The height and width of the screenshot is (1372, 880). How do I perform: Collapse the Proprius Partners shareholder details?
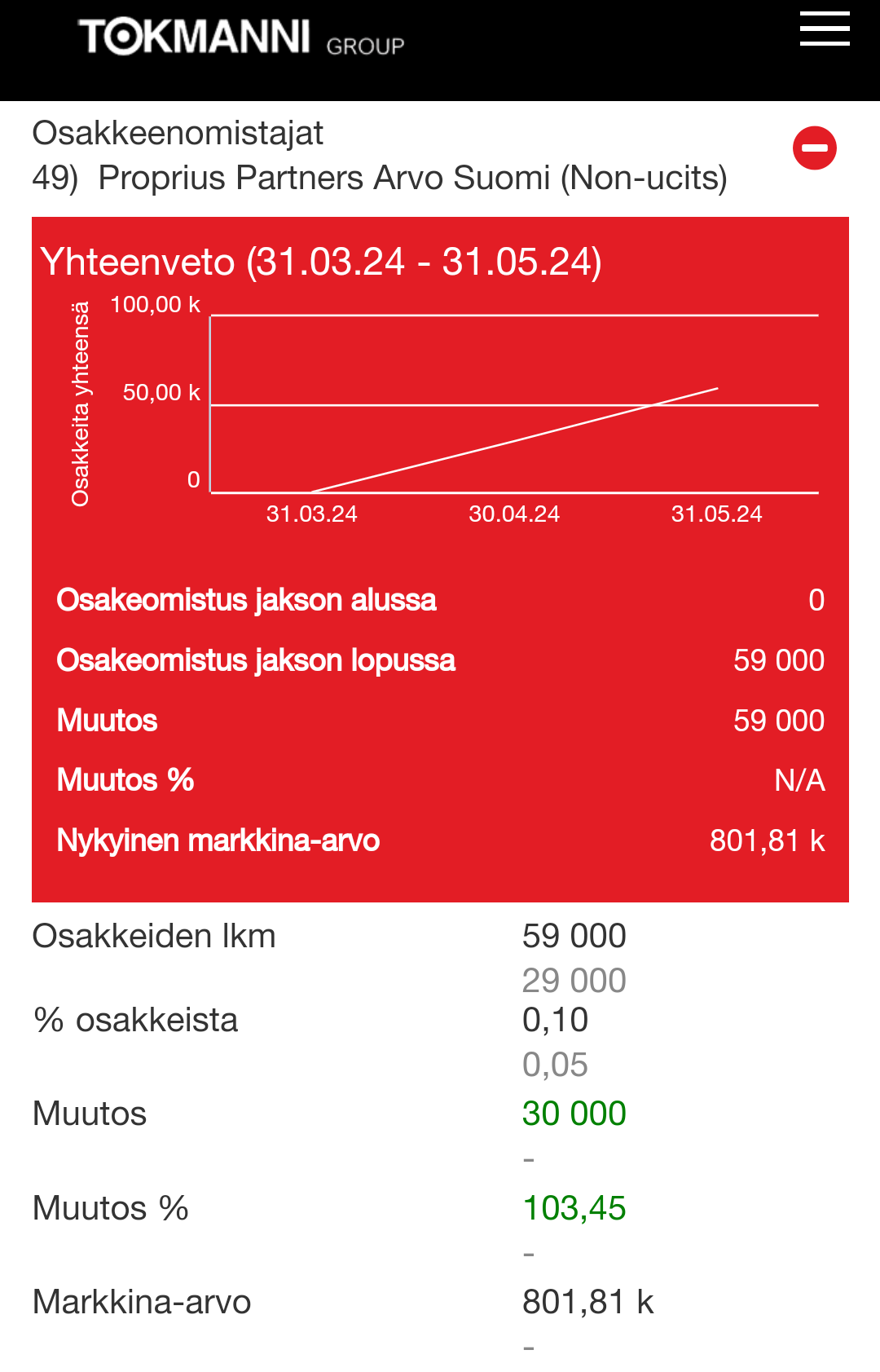point(814,148)
